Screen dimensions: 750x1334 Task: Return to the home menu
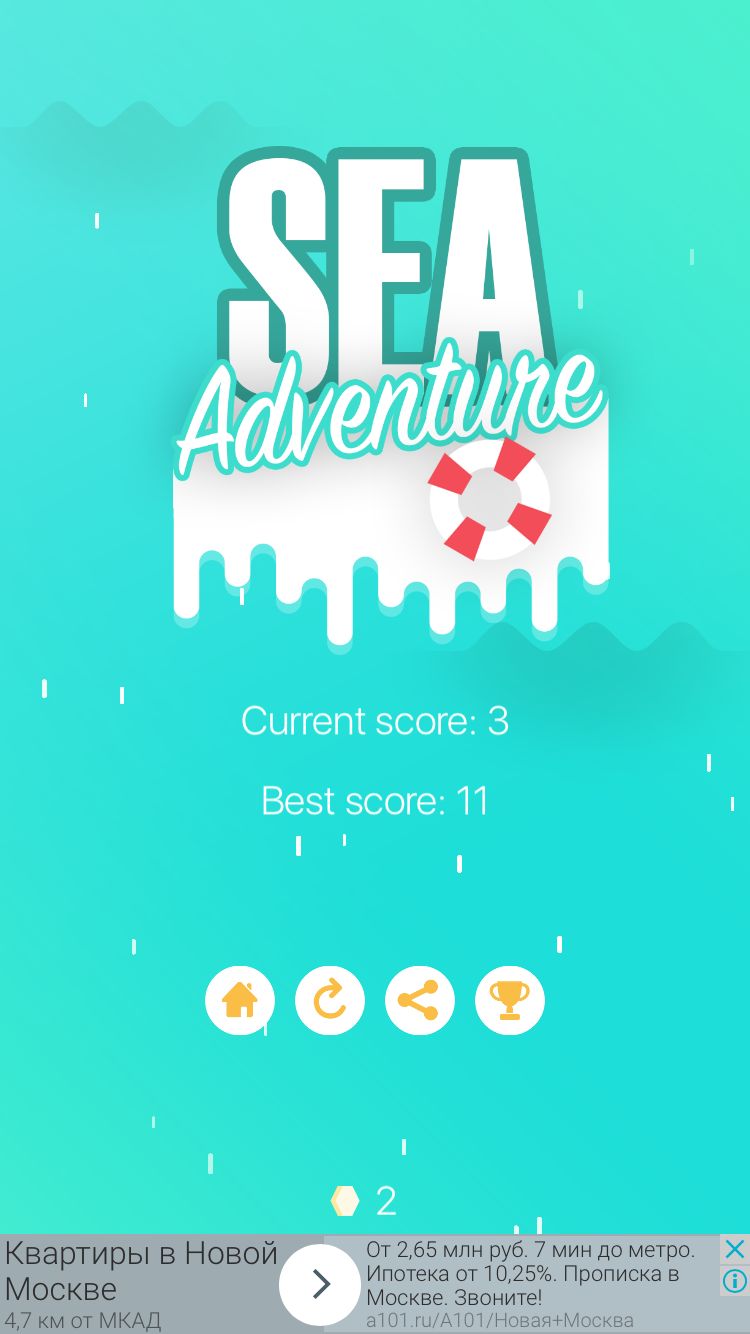(x=240, y=999)
